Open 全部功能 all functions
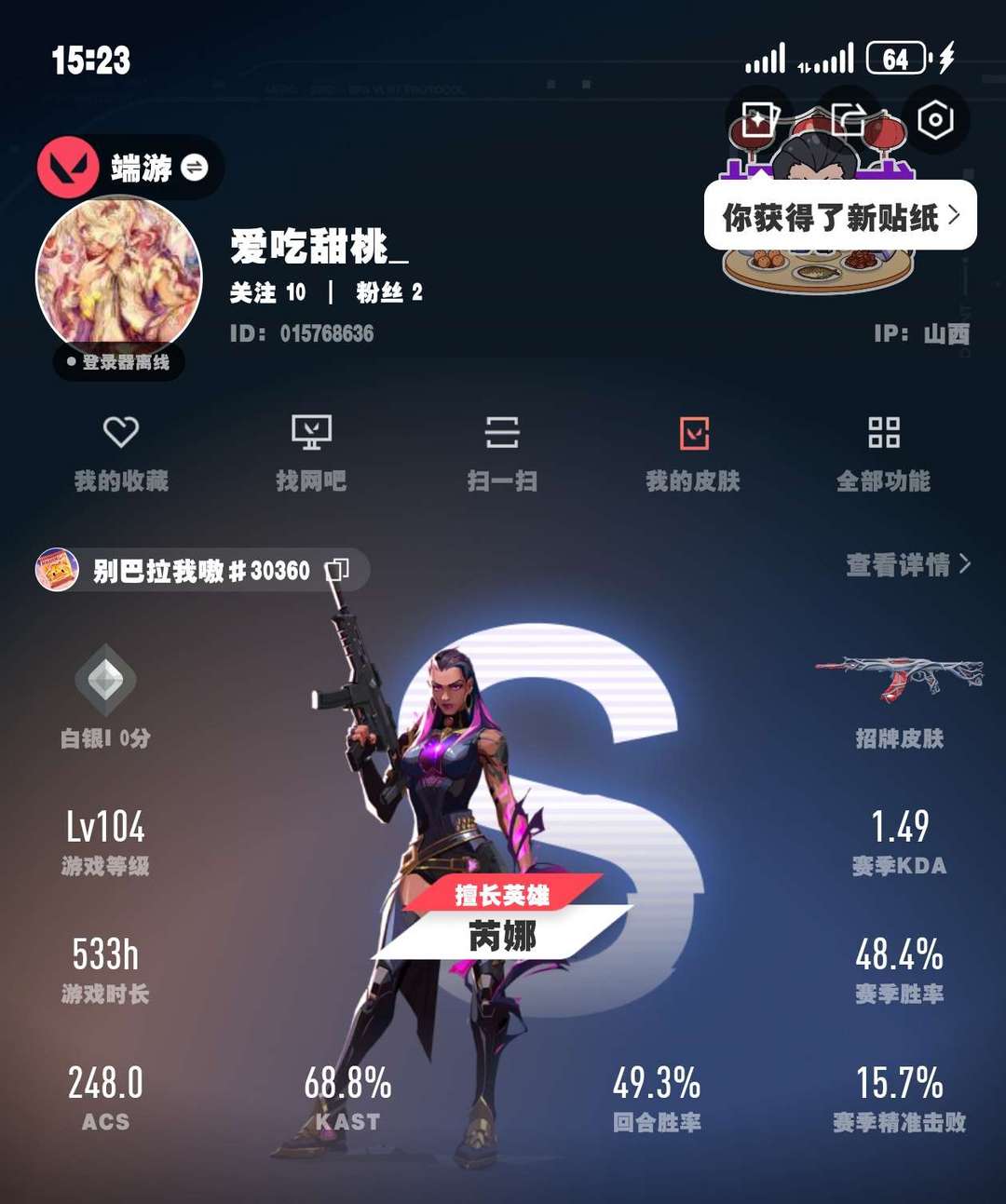This screenshot has width=1006, height=1204. [x=883, y=454]
